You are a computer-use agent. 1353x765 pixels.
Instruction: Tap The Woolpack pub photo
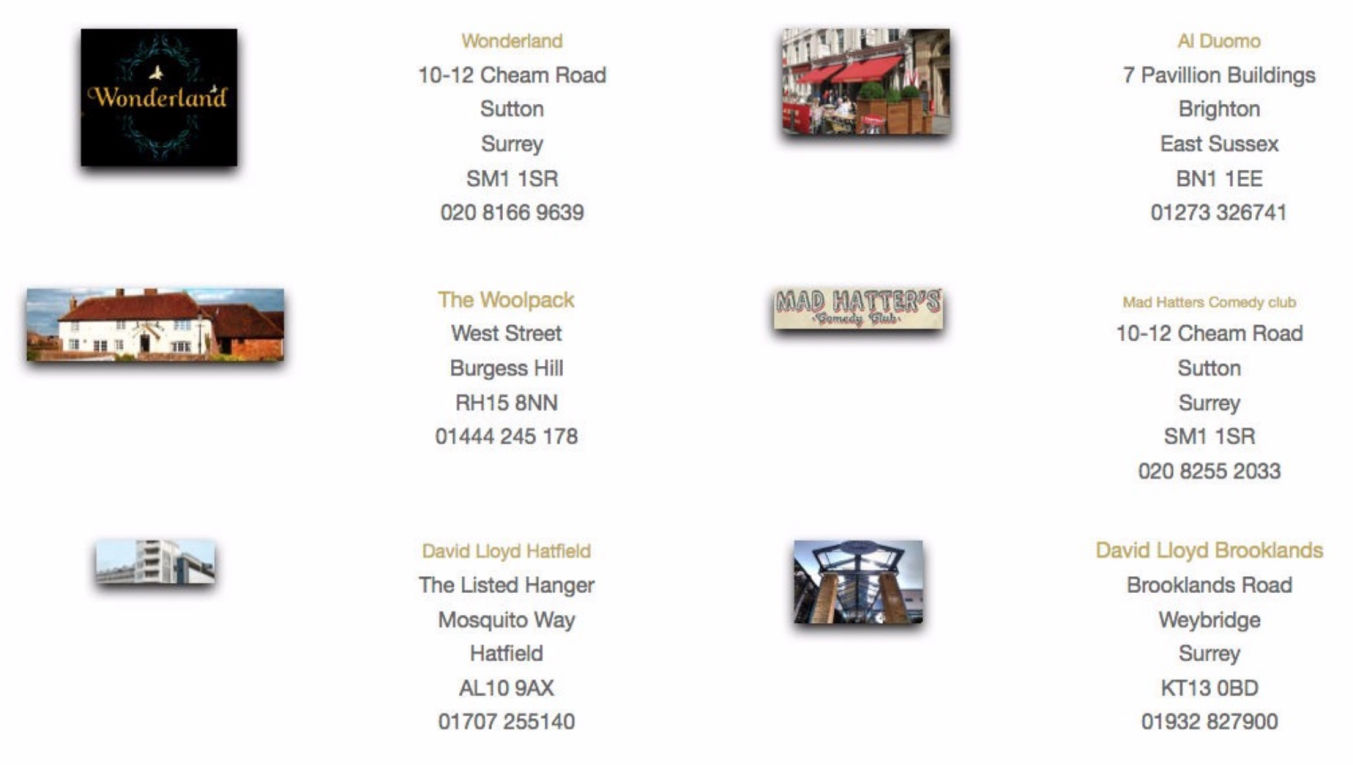point(155,324)
